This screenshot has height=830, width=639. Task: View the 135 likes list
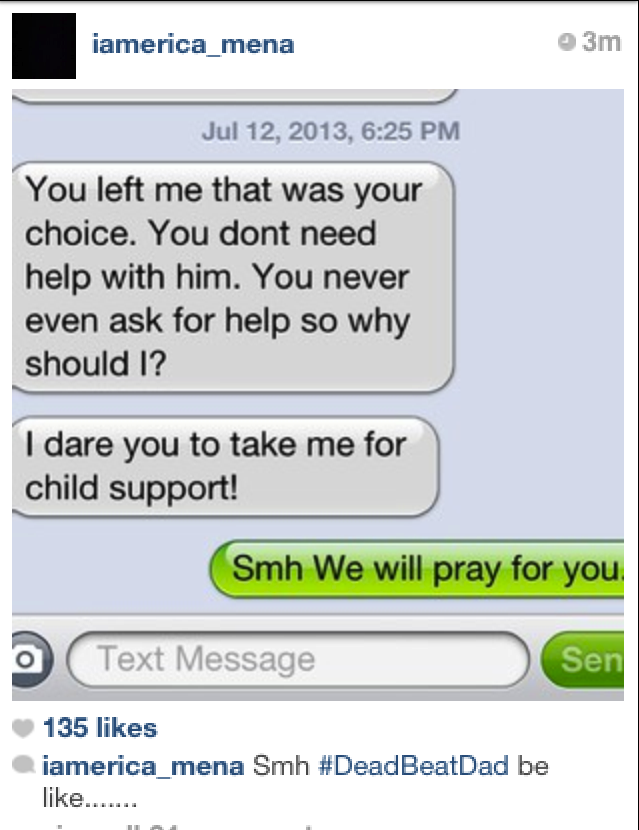(x=99, y=727)
